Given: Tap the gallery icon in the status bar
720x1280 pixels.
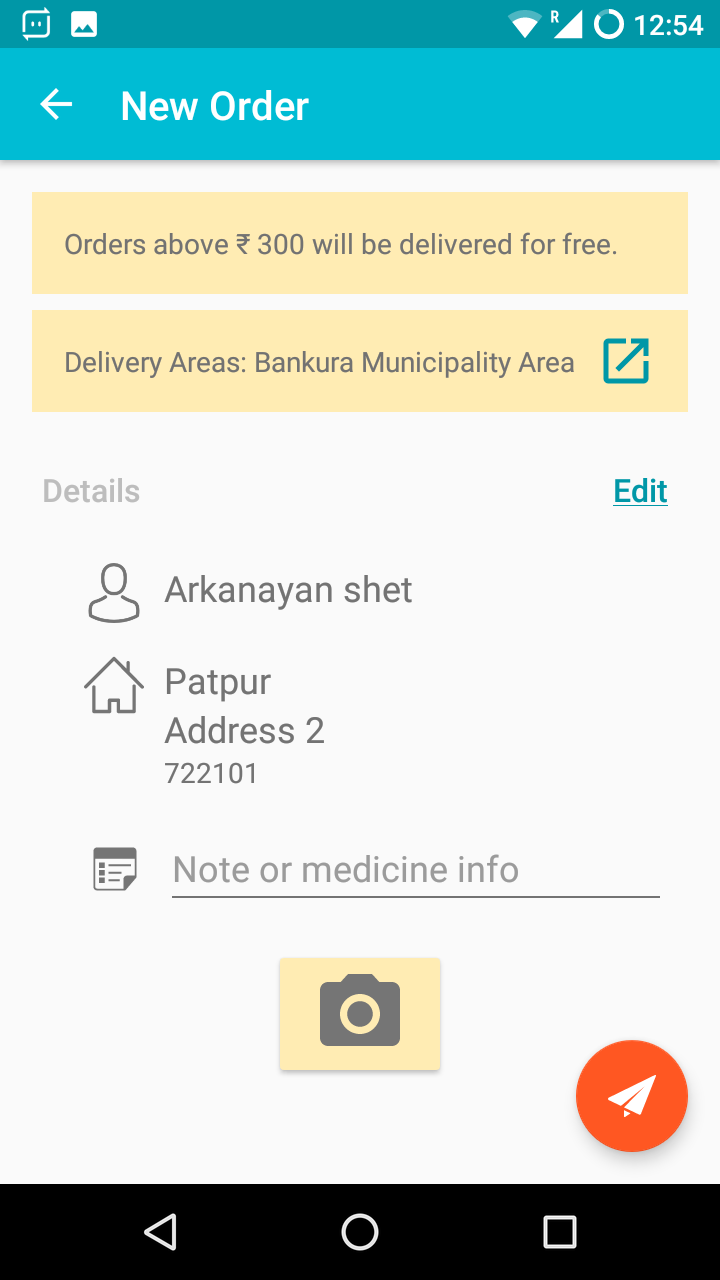Looking at the screenshot, I should point(84,24).
